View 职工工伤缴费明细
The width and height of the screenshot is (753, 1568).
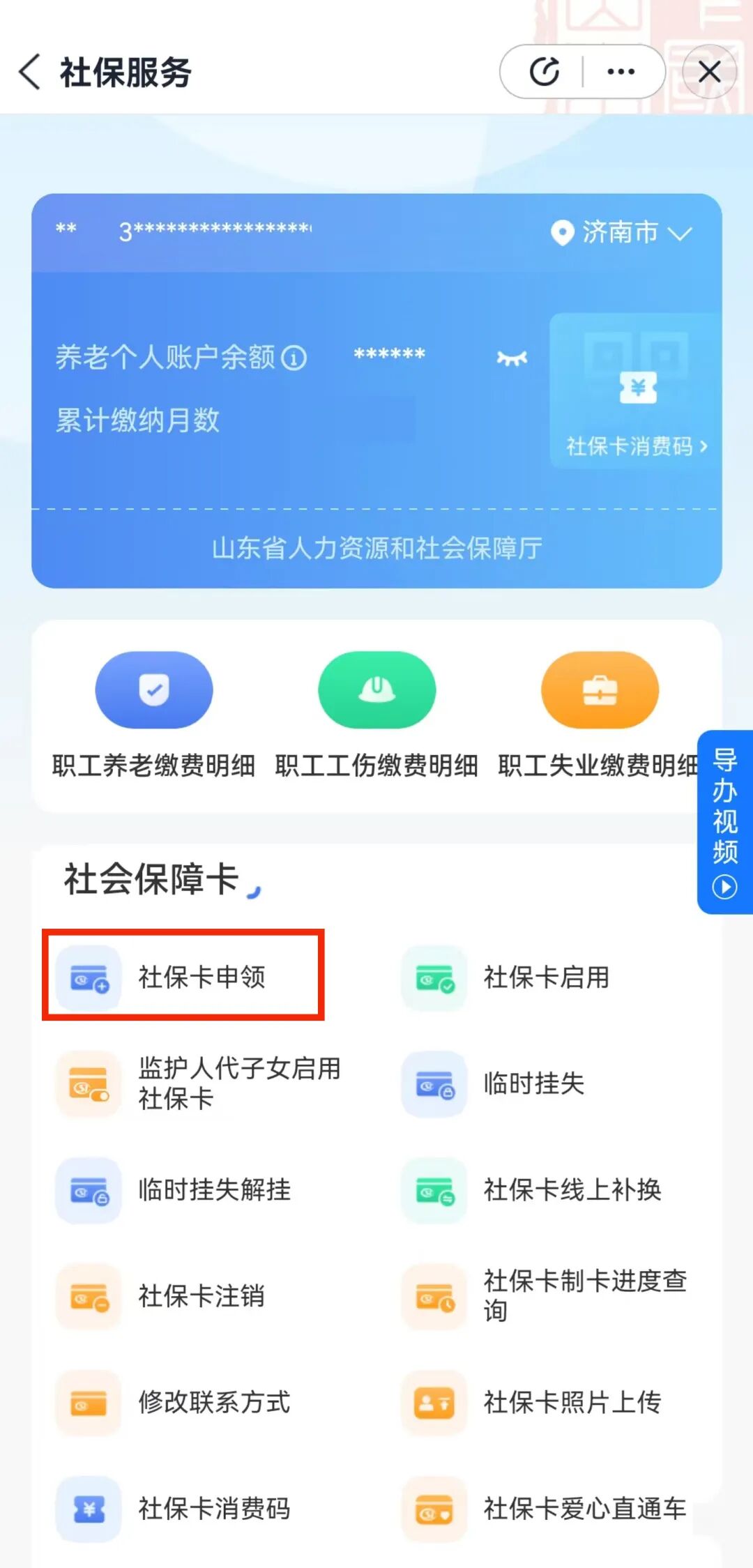(376, 715)
